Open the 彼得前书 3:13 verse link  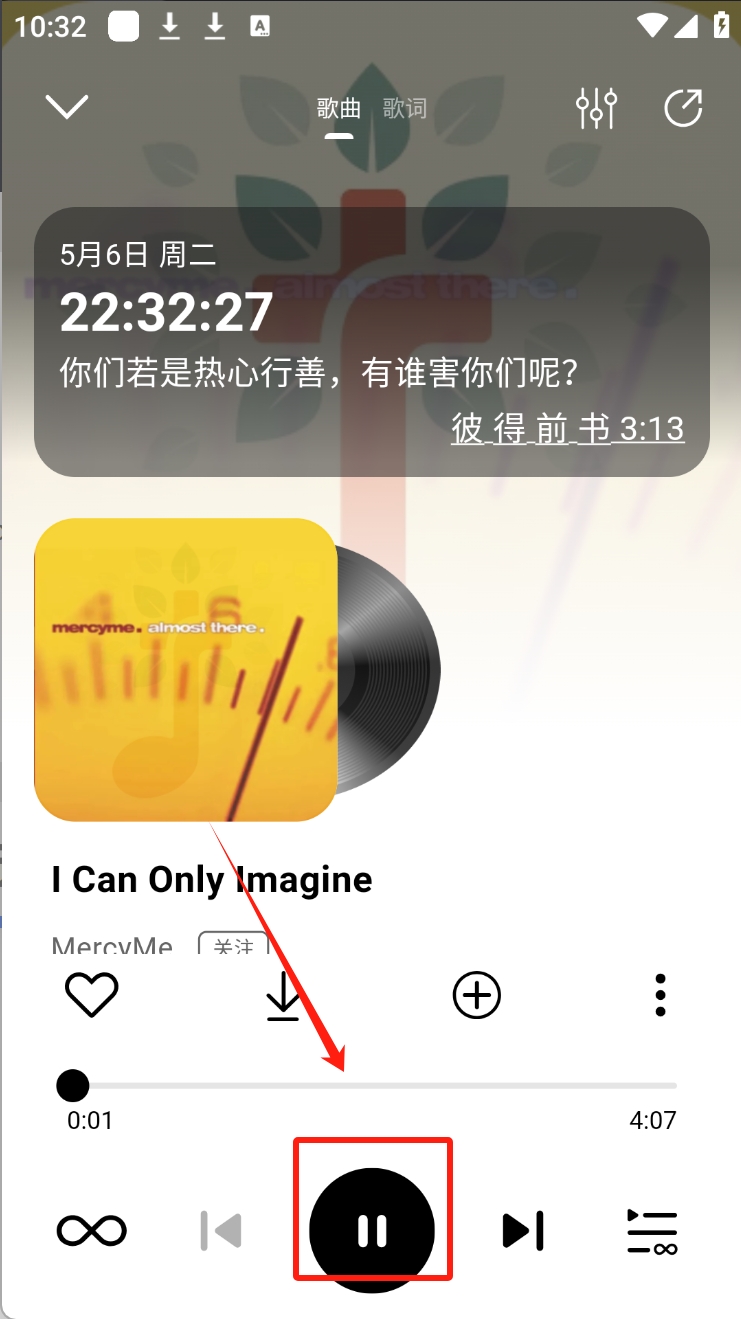point(567,429)
